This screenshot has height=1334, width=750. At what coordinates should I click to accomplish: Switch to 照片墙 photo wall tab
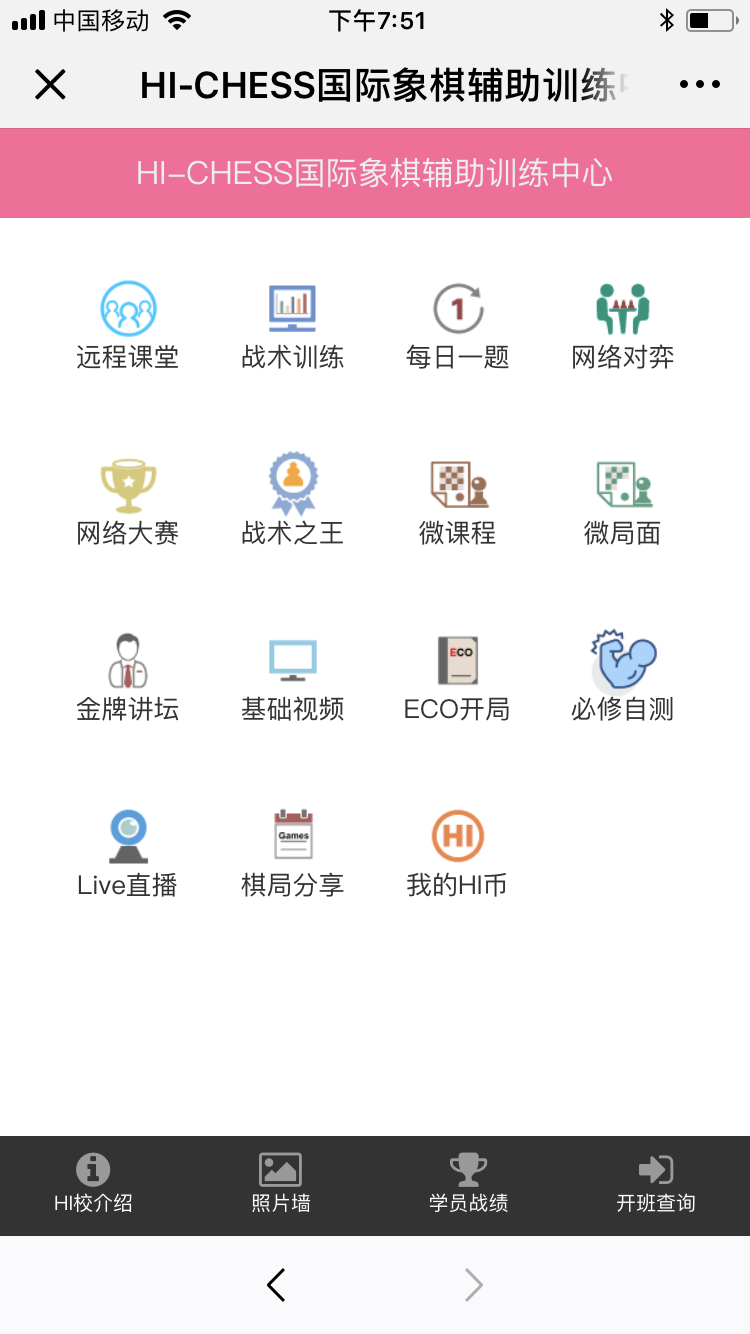pyautogui.click(x=281, y=1184)
